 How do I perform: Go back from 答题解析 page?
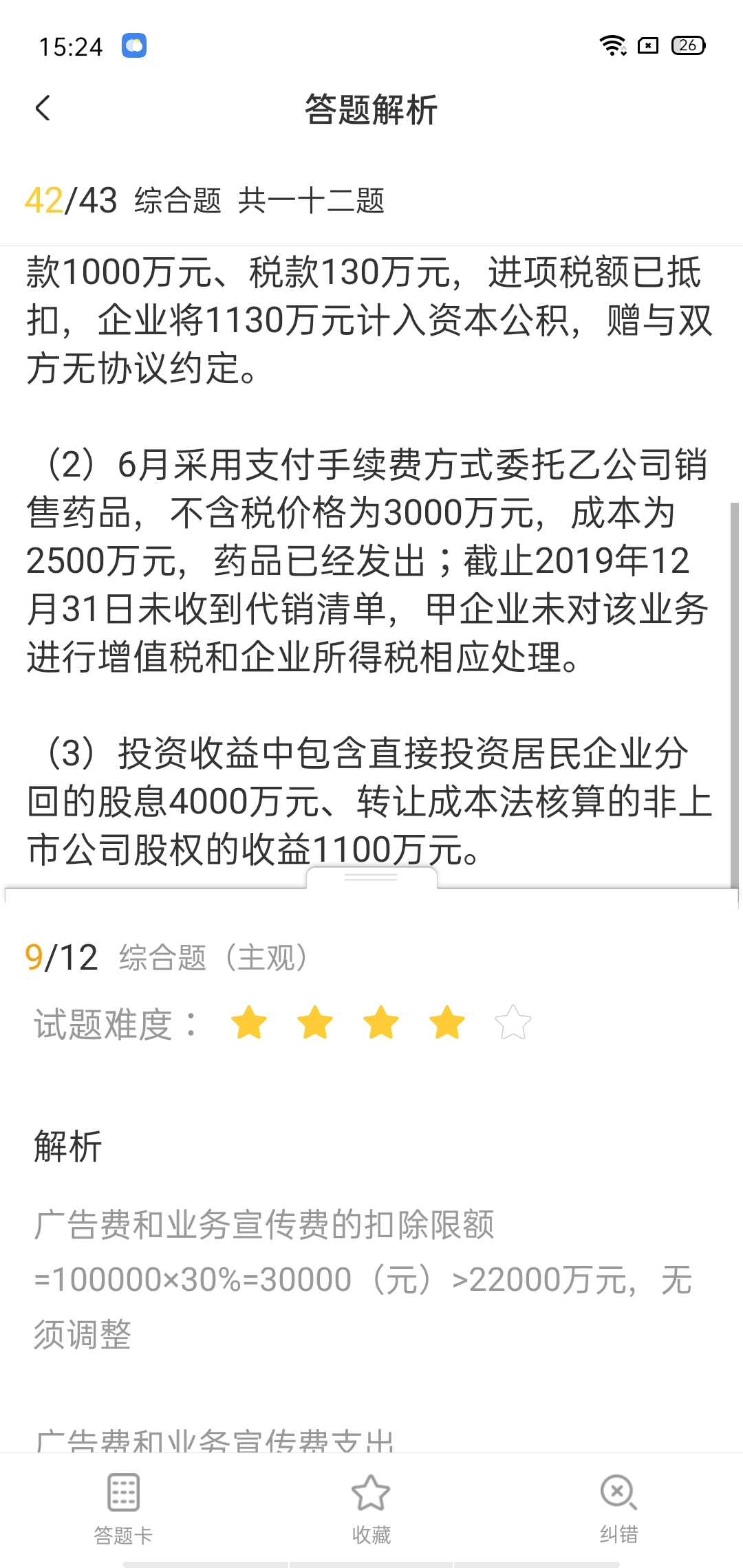click(x=43, y=109)
